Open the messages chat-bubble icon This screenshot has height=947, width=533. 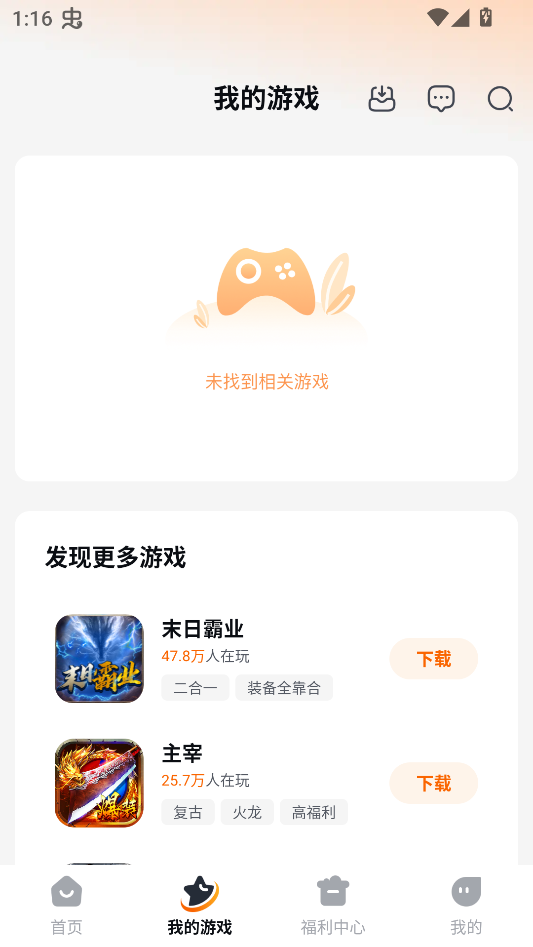(441, 98)
